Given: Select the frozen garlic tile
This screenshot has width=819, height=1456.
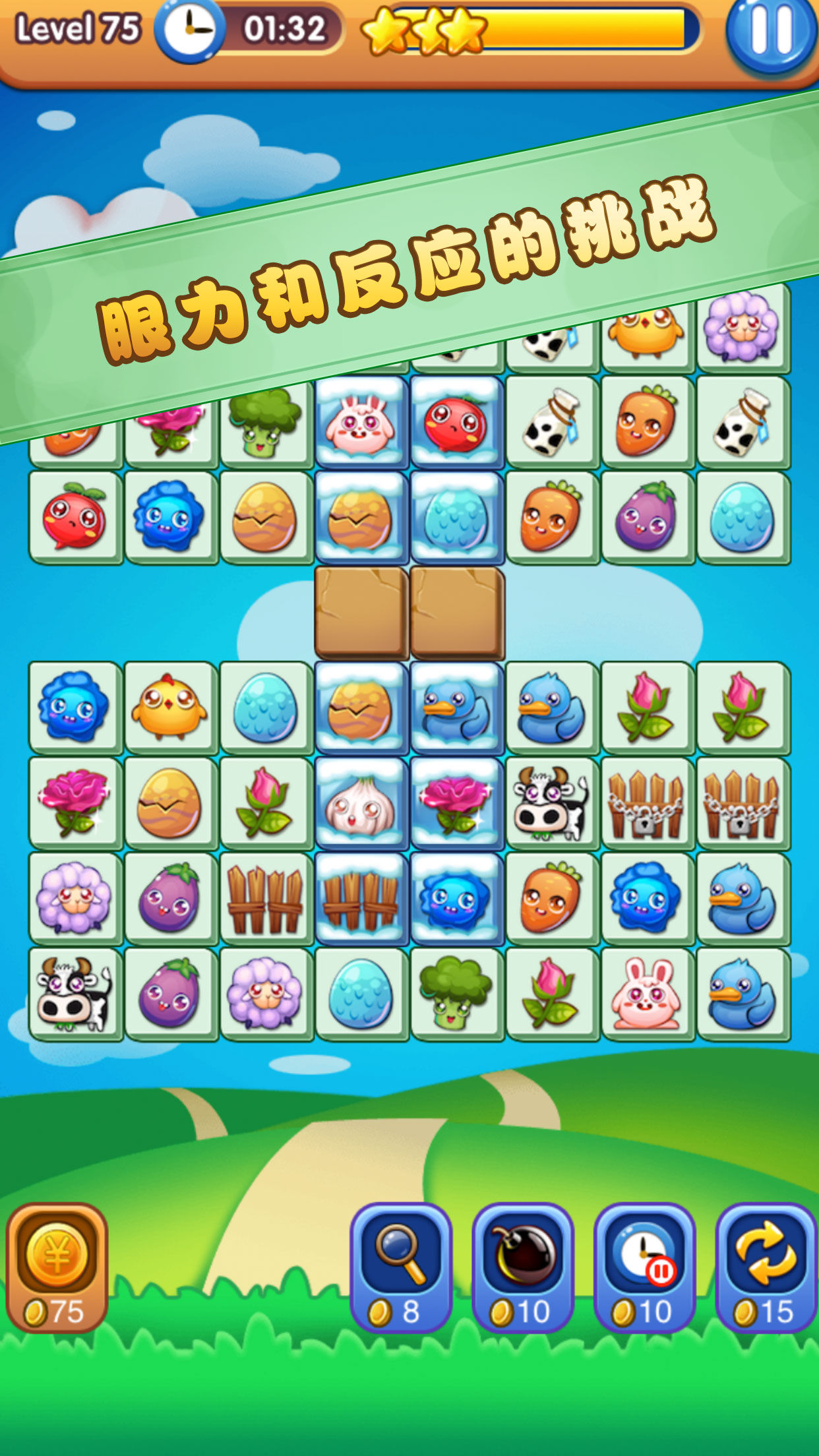Looking at the screenshot, I should coord(361,803).
